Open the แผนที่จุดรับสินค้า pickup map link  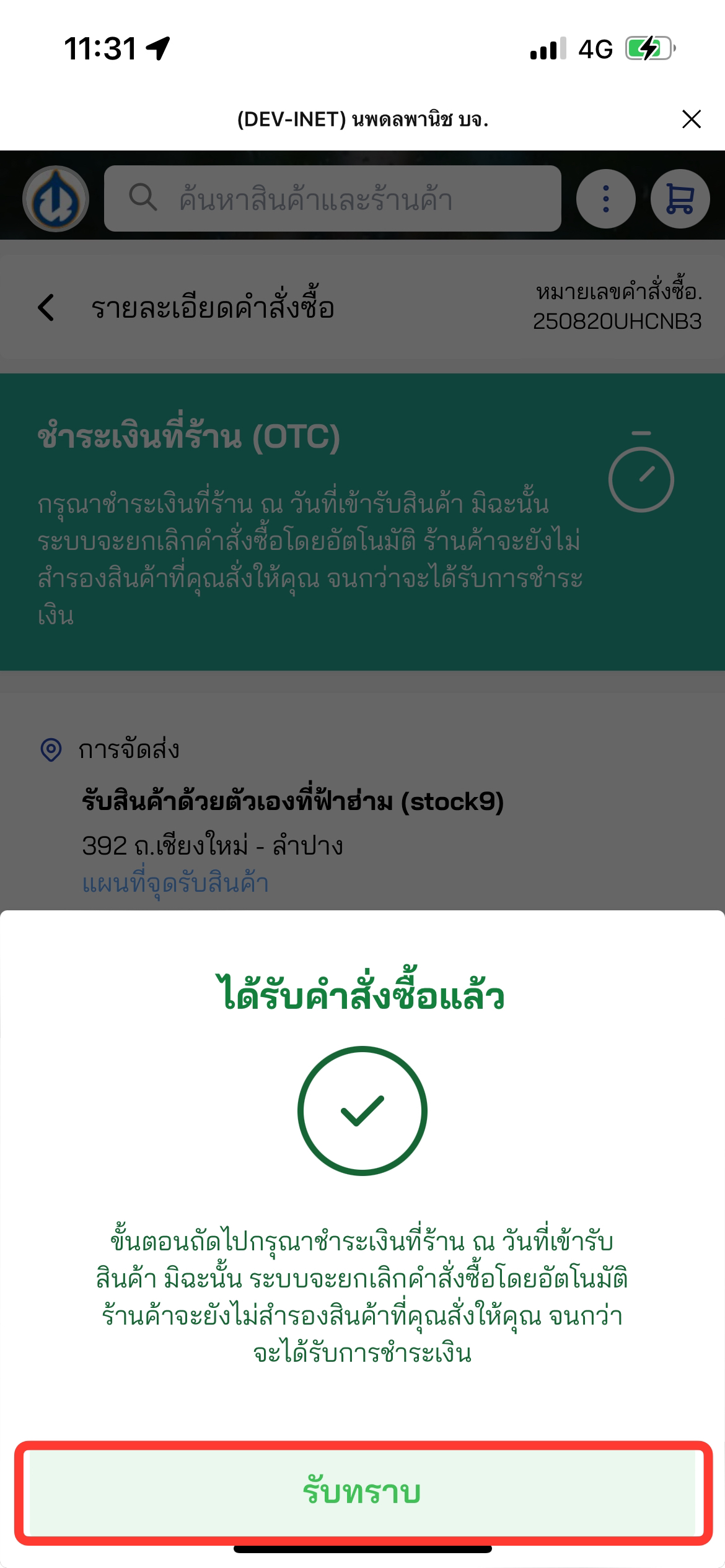click(175, 882)
